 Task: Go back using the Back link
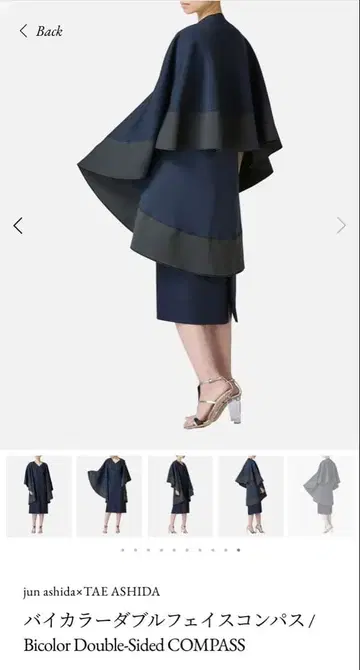point(41,31)
